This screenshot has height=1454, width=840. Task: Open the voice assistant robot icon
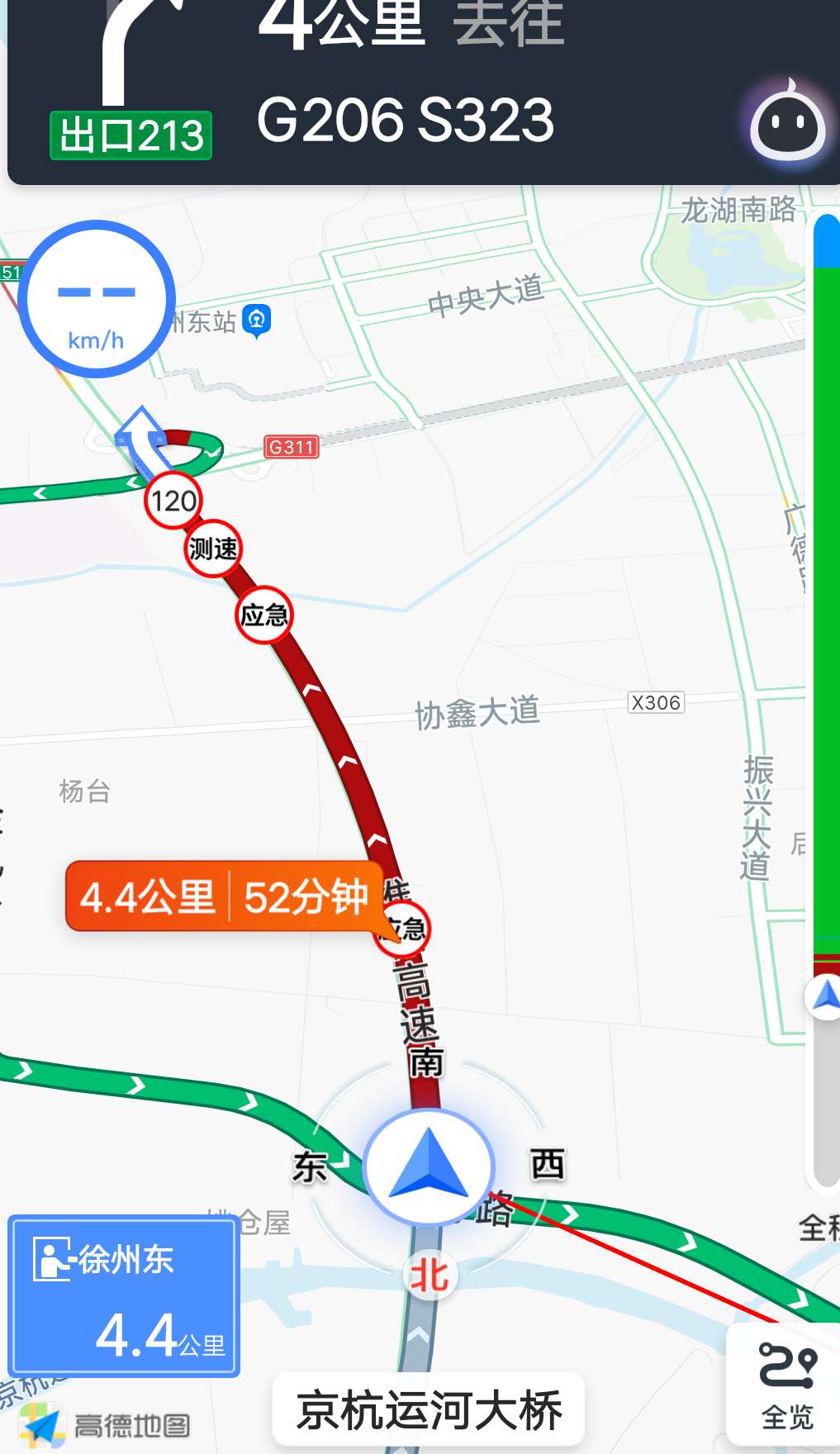click(x=787, y=126)
